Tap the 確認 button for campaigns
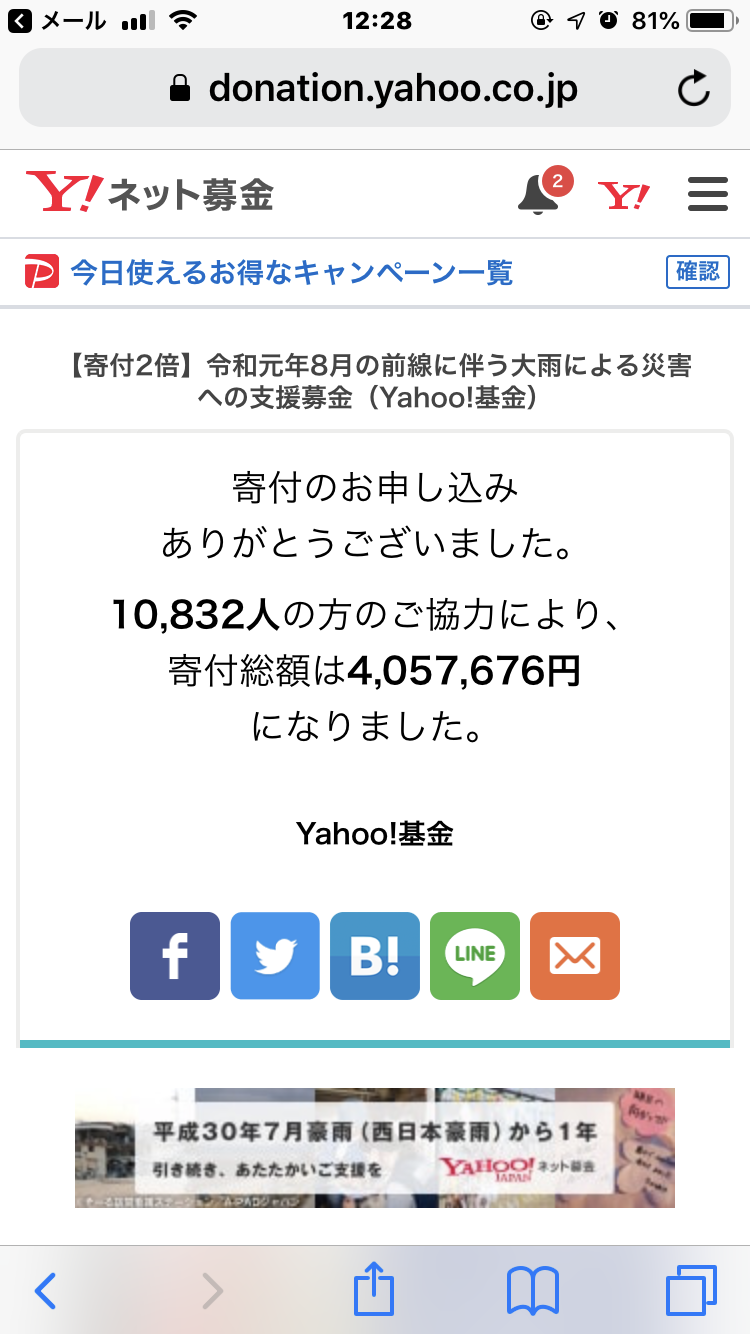 tap(697, 271)
